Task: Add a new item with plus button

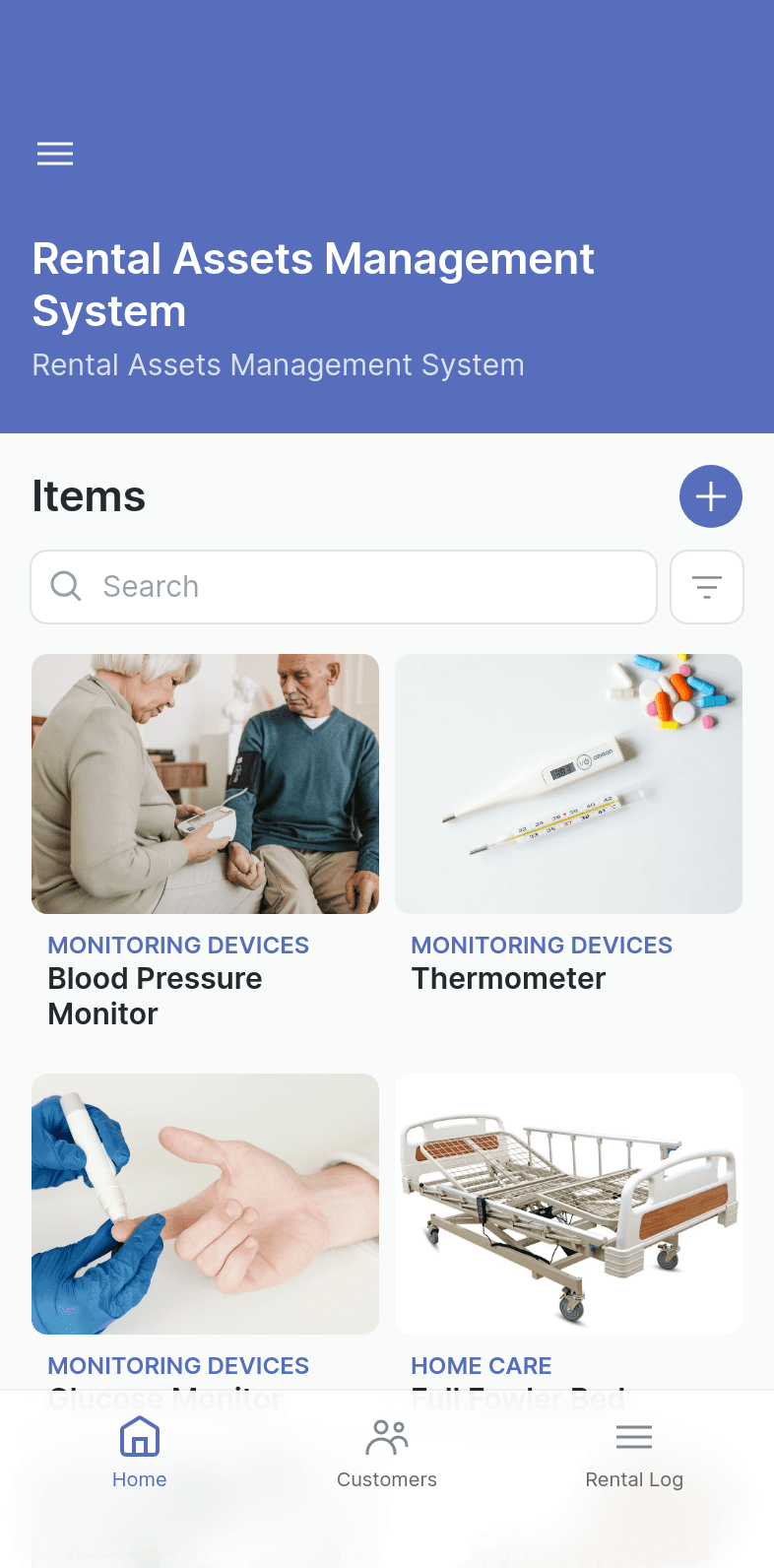Action: click(710, 496)
